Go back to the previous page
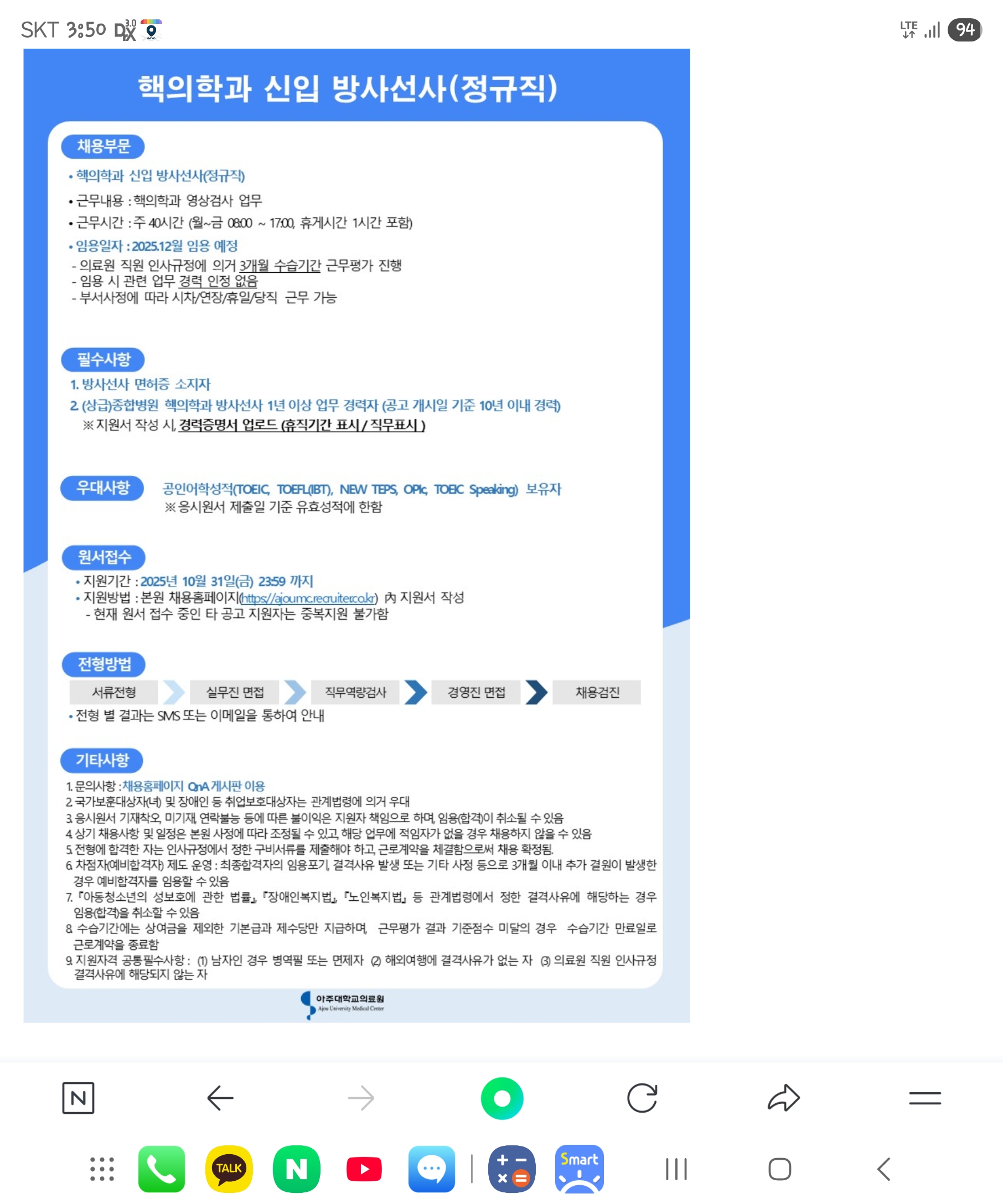This screenshot has width=1003, height=1204. [220, 1098]
